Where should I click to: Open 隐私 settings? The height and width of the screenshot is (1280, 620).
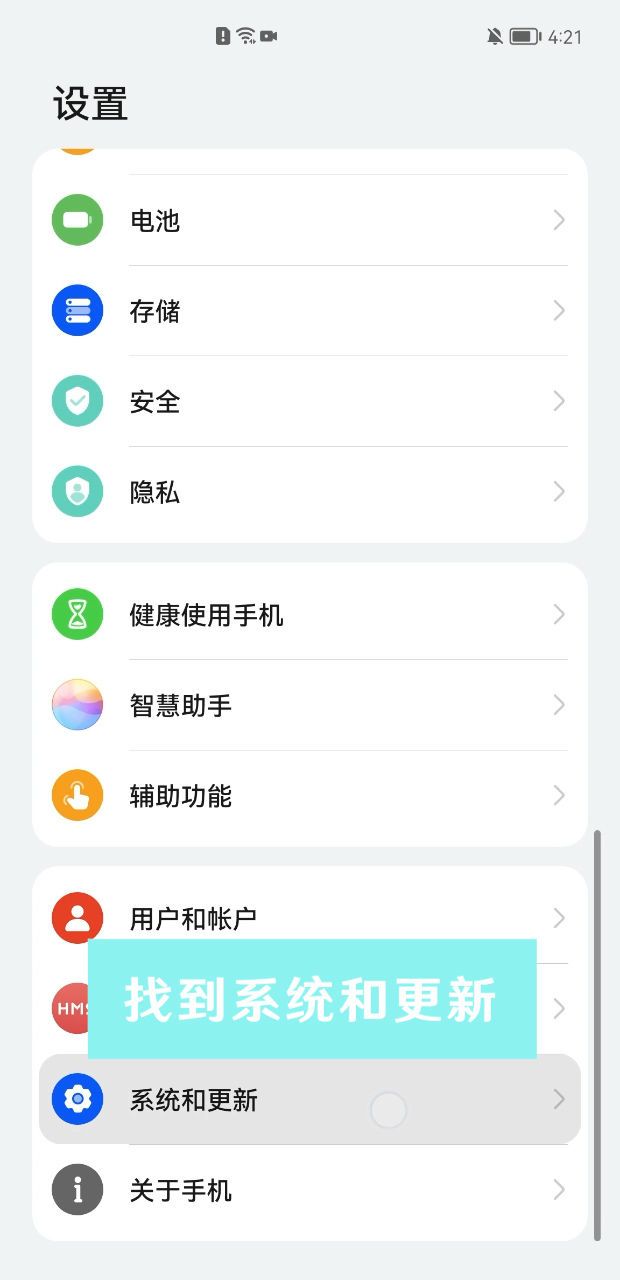[310, 492]
